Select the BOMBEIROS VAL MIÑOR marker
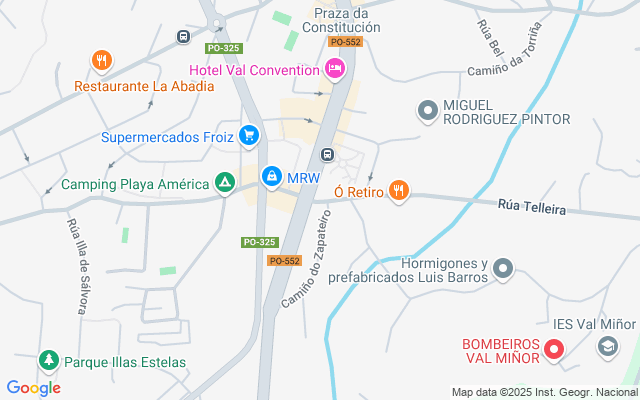This screenshot has height=400, width=640. [556, 350]
